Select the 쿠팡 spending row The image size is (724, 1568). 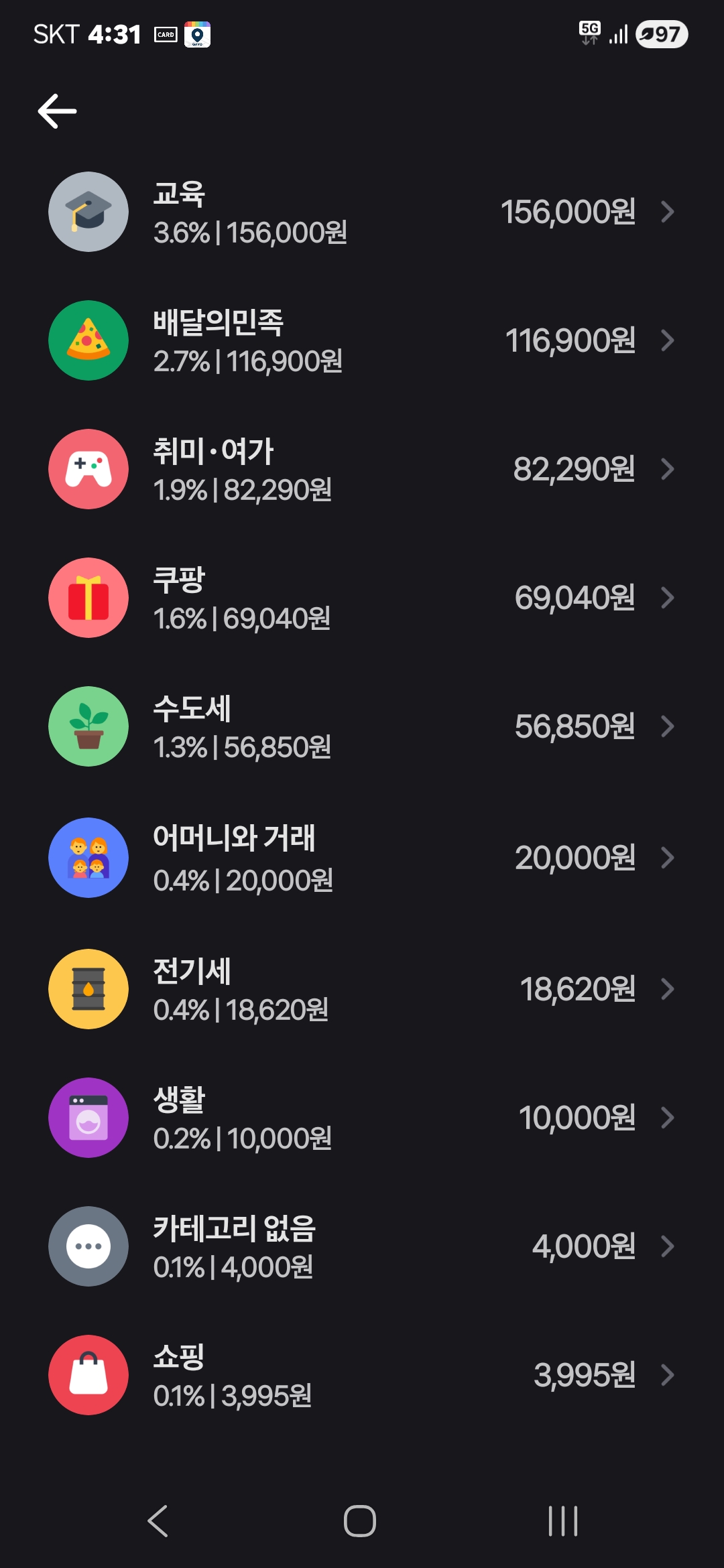click(362, 598)
